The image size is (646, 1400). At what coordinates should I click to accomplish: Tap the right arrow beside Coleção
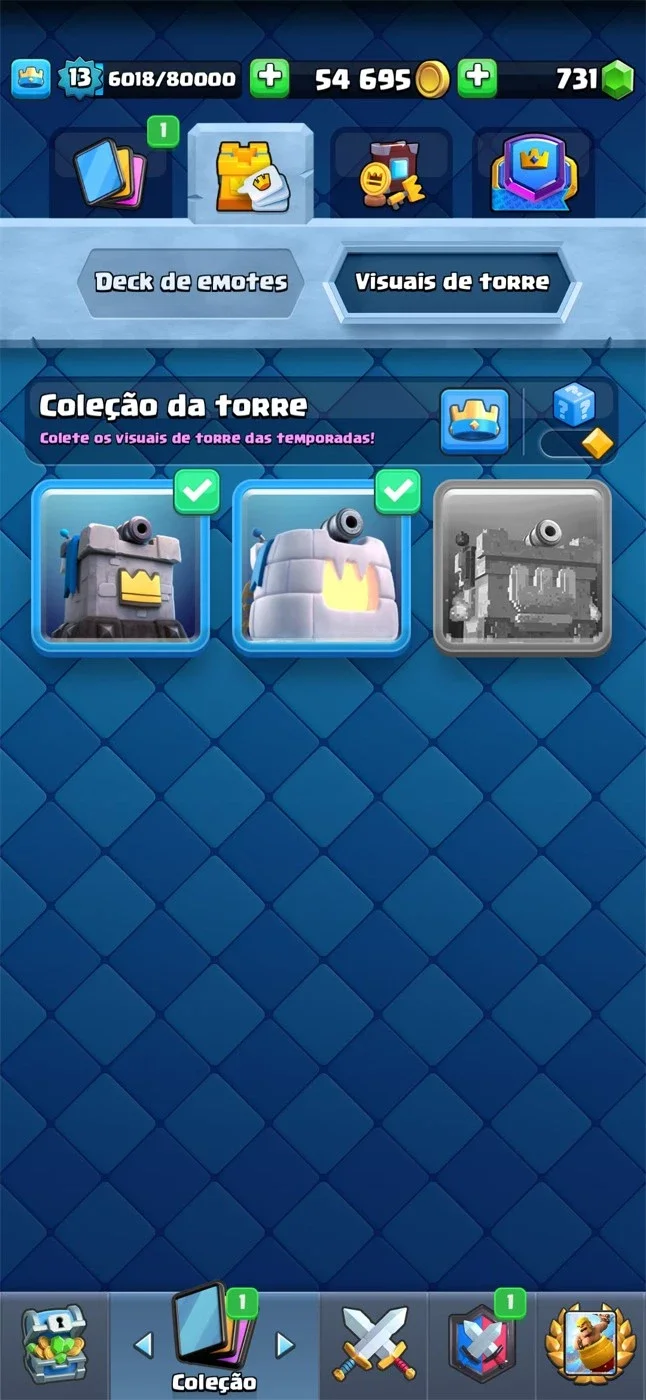[285, 1345]
